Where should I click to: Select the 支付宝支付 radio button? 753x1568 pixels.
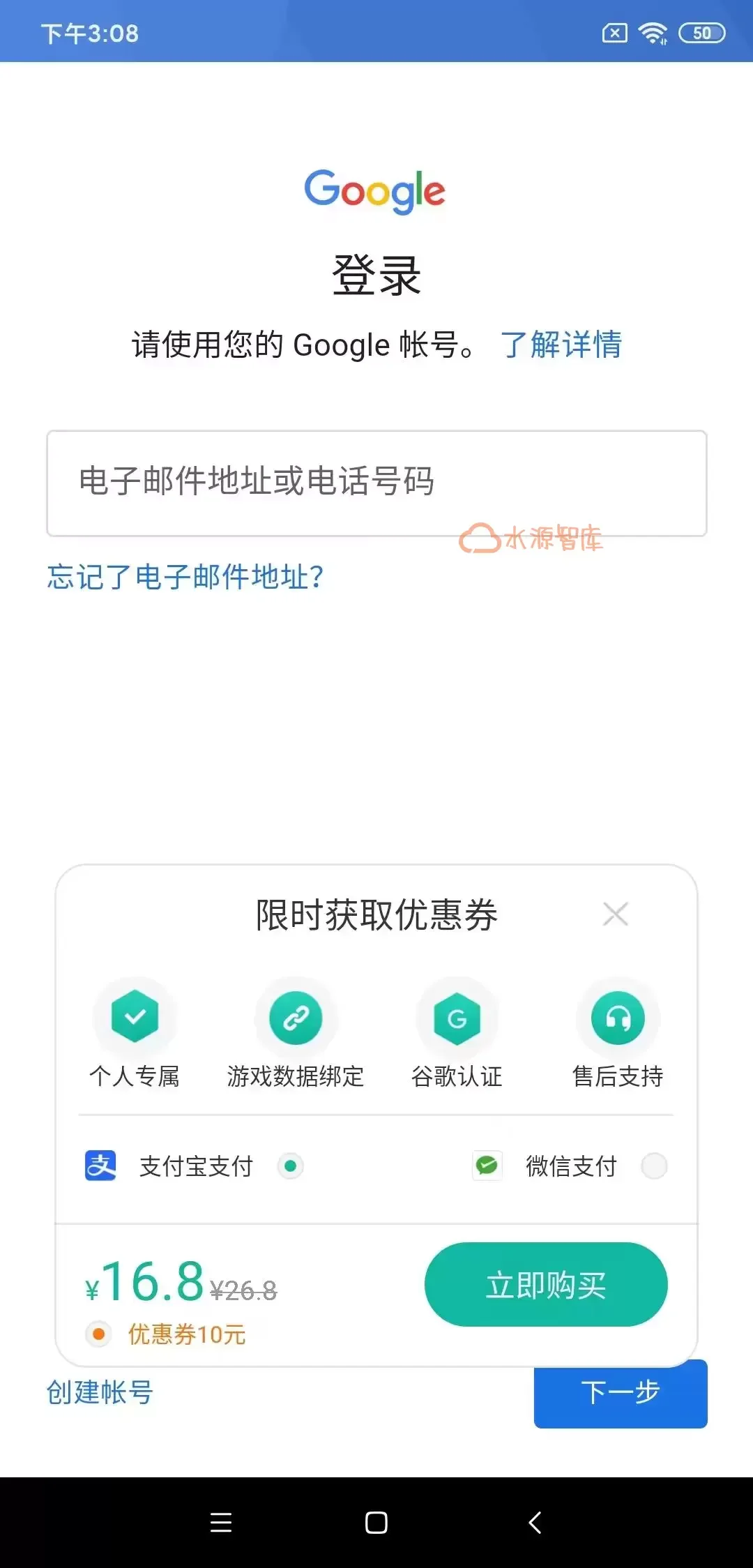tap(290, 1166)
